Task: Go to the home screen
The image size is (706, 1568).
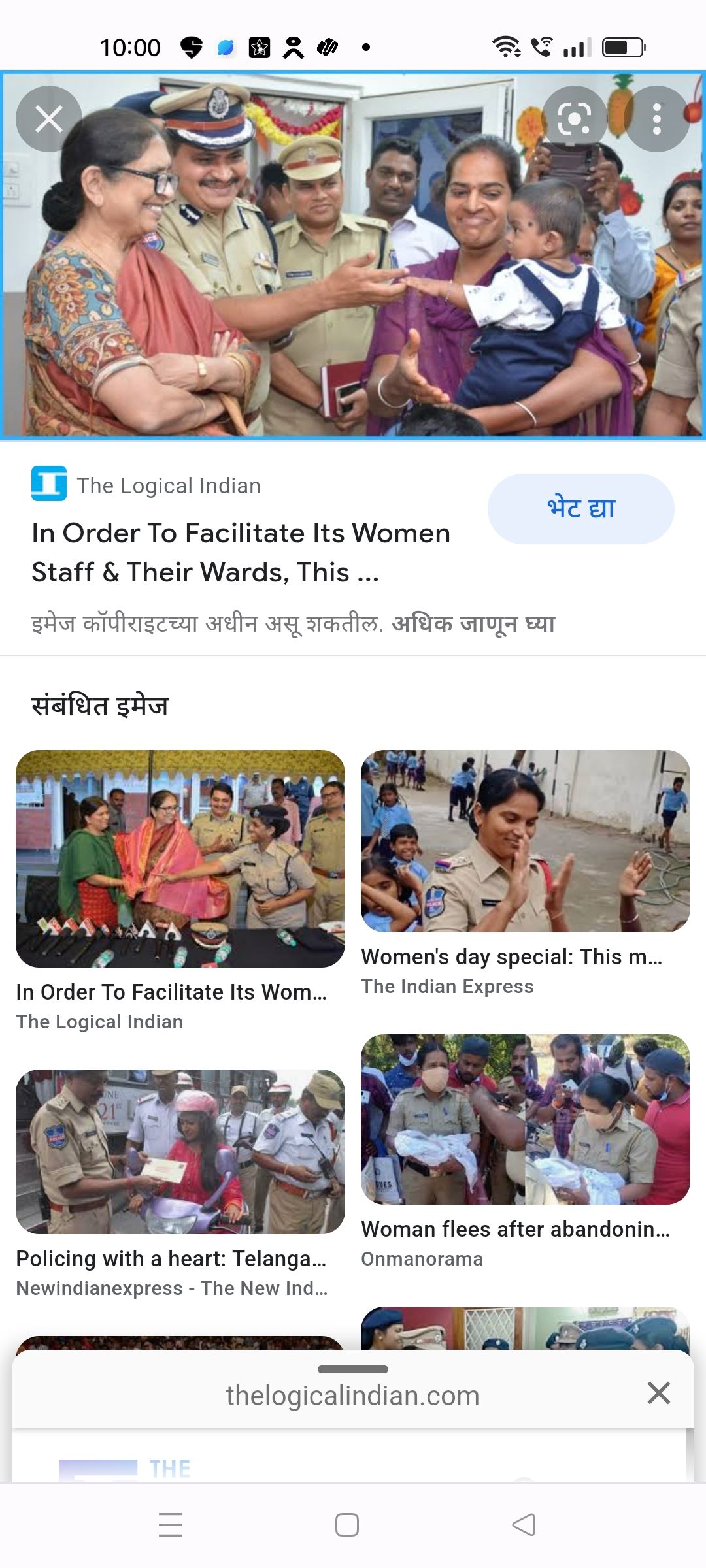Action: pos(346,1525)
